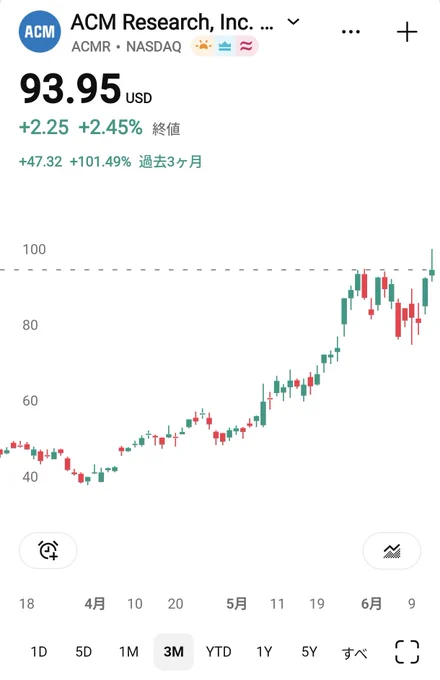
Task: Show the 1M chart range
Action: [129, 651]
